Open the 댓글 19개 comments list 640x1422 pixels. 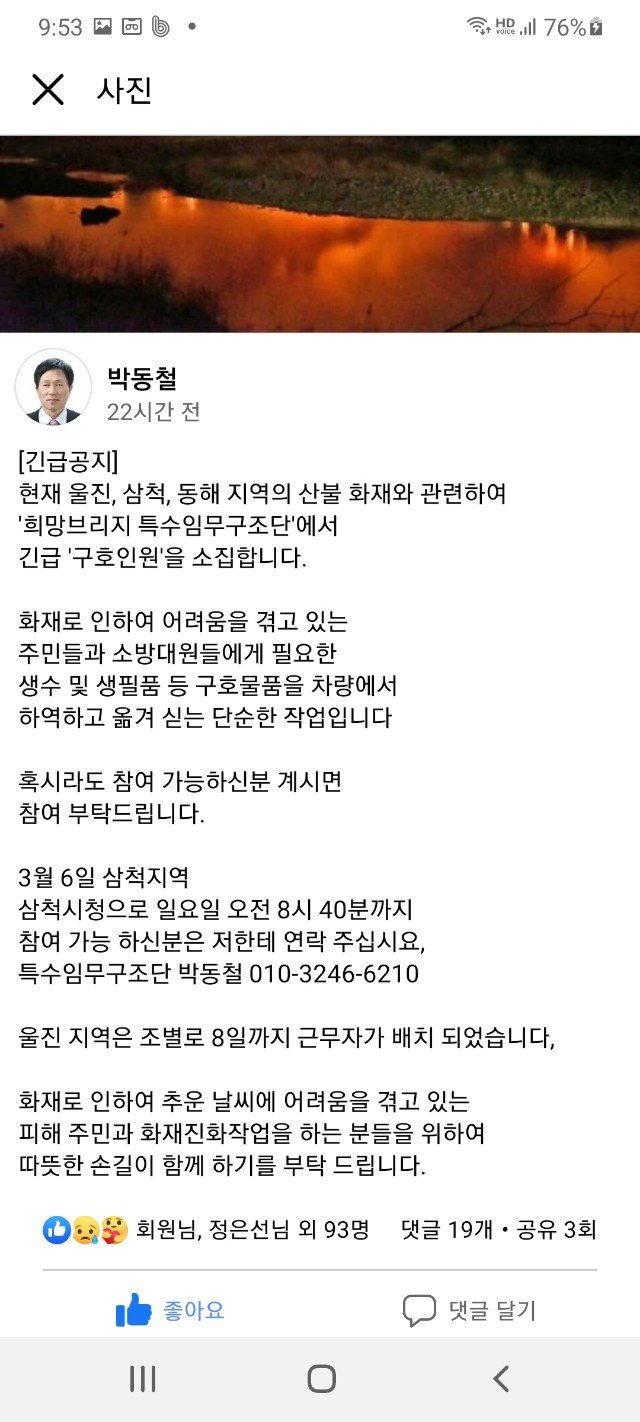click(x=445, y=1229)
